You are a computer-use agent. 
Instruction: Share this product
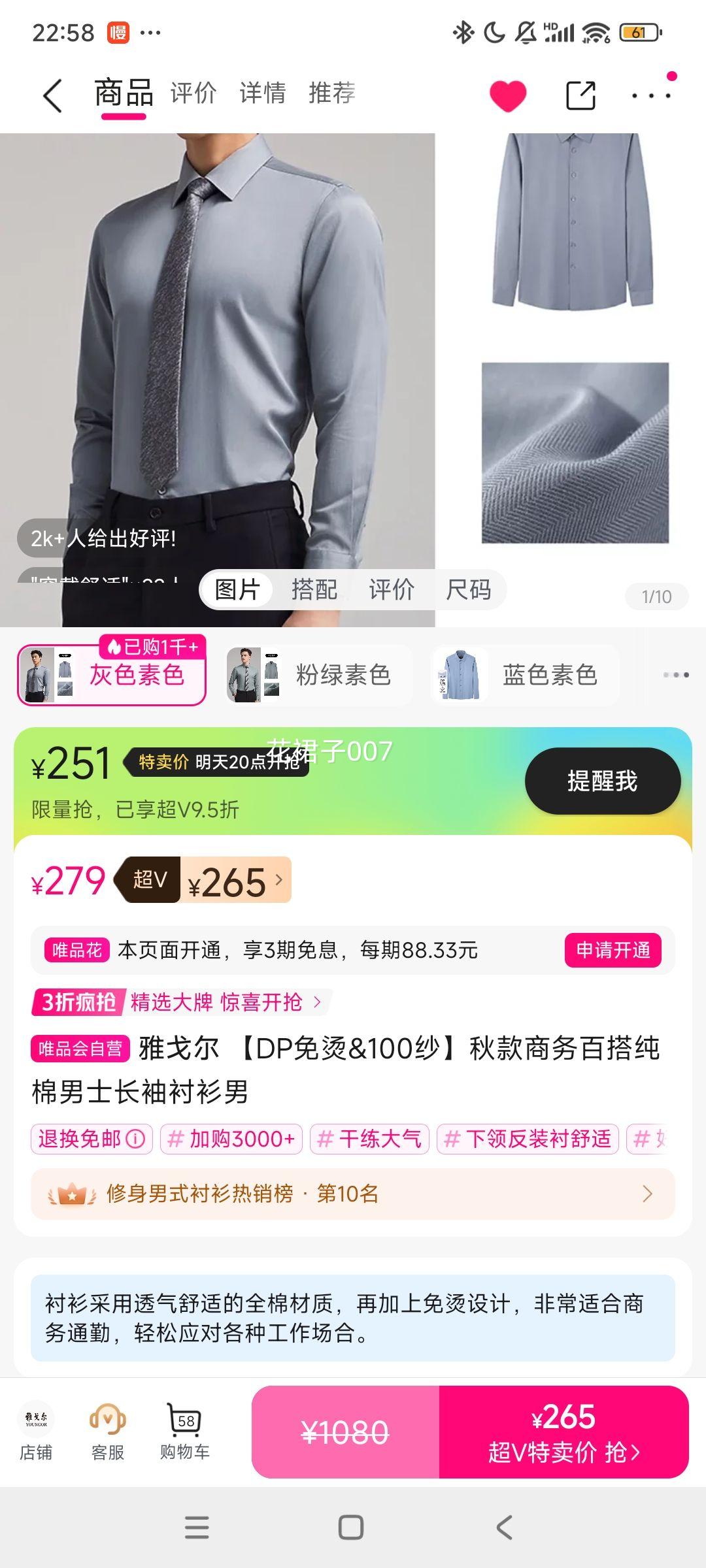580,95
